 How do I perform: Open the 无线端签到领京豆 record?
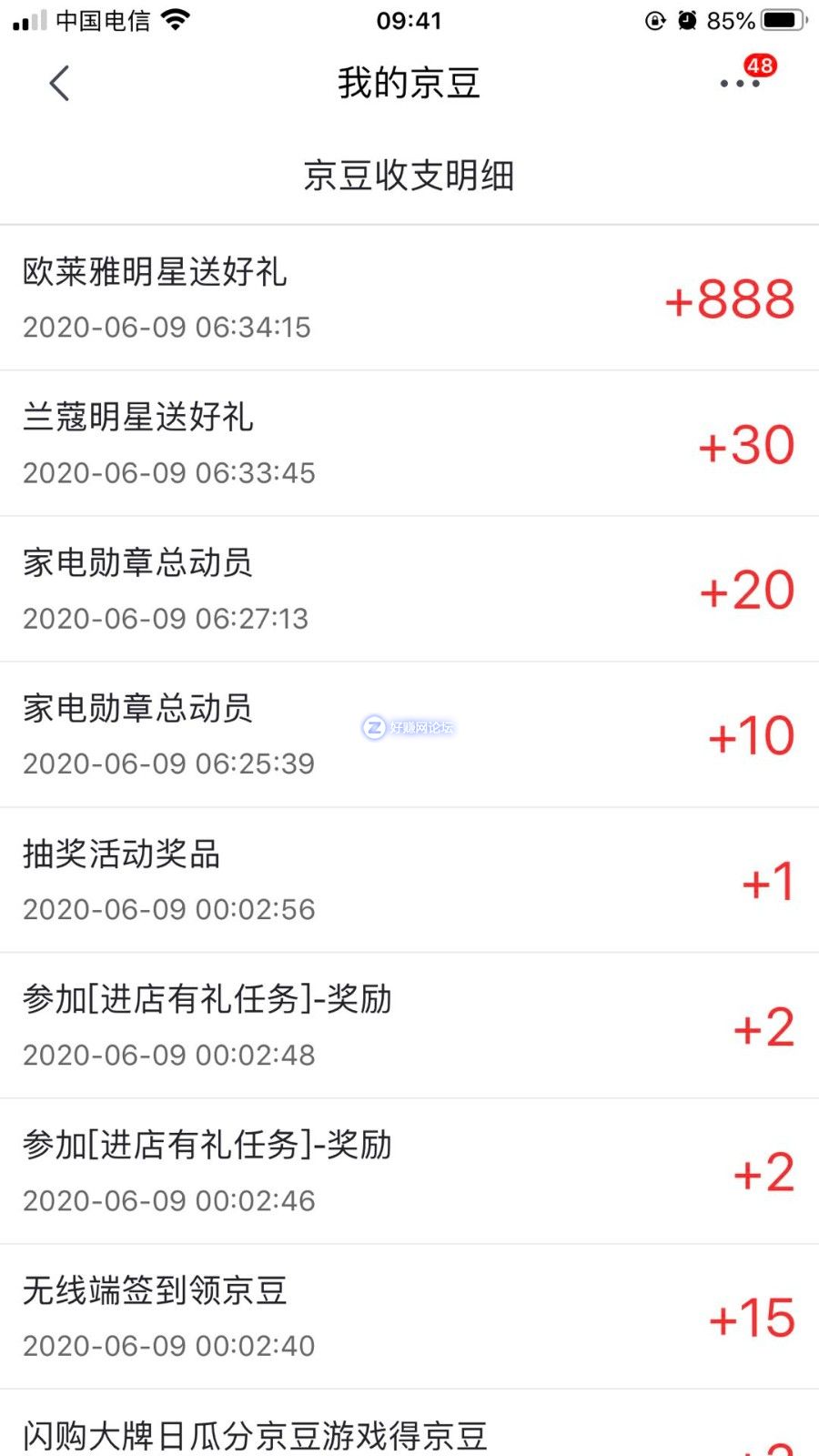point(153,1290)
